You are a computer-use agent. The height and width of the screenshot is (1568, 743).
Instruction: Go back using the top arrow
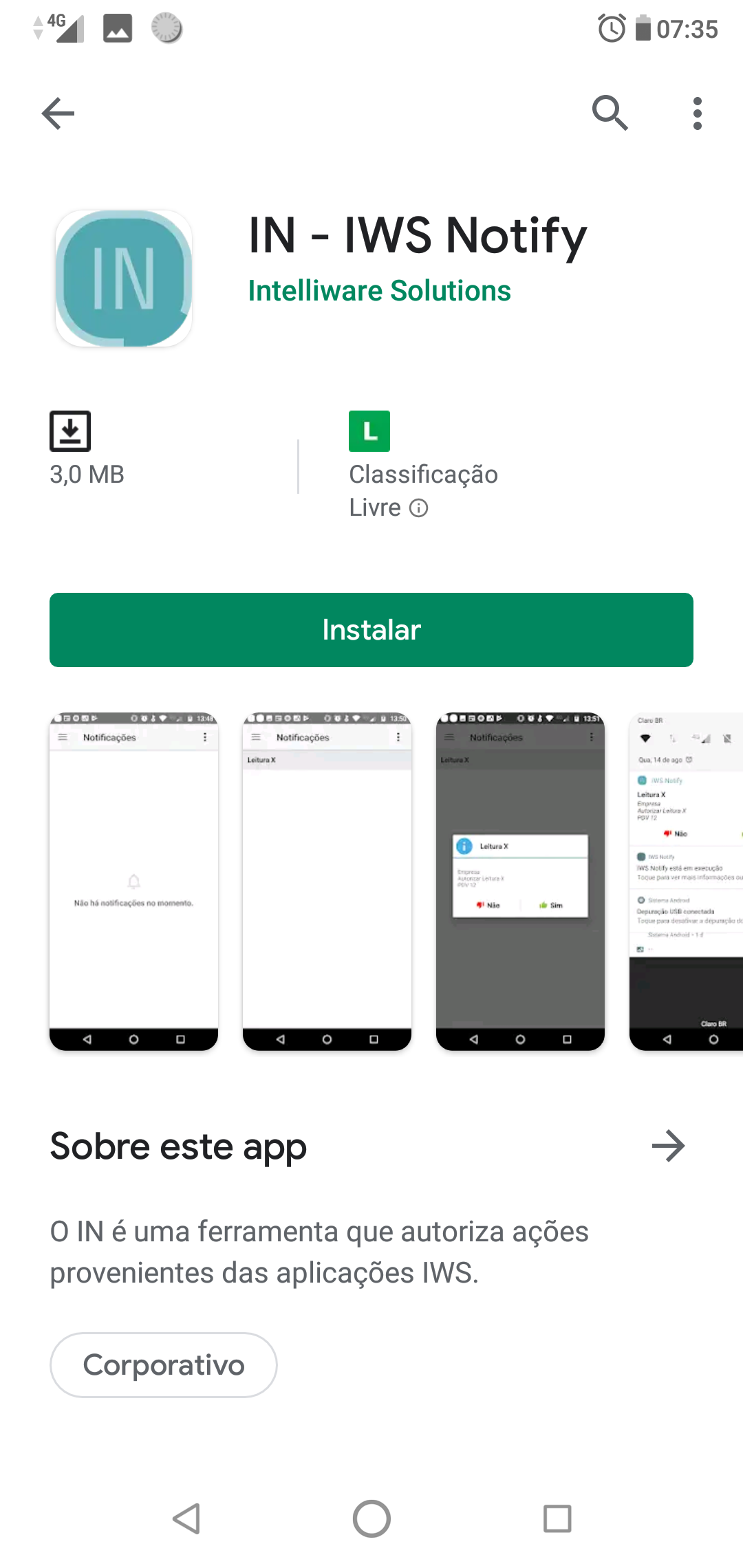[58, 113]
